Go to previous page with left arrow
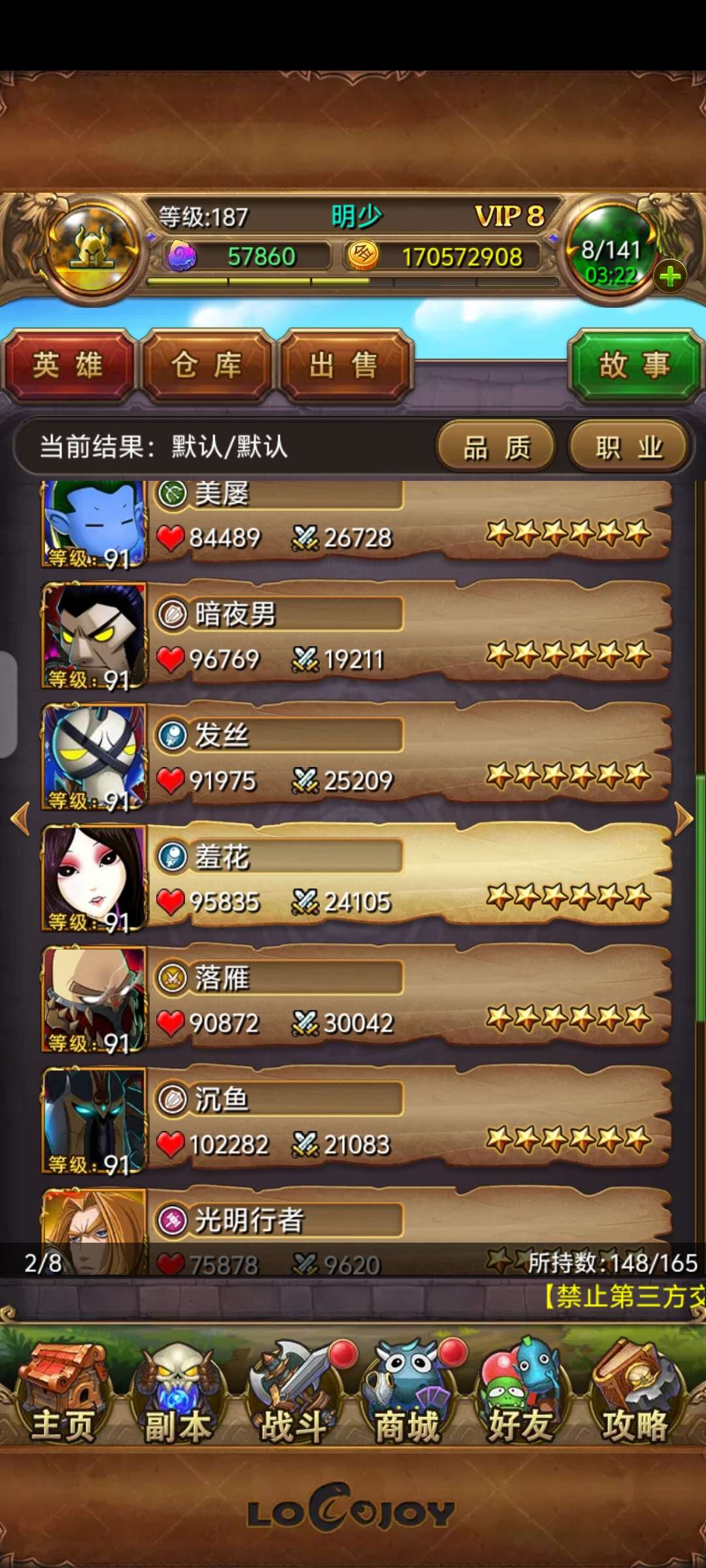 point(21,819)
